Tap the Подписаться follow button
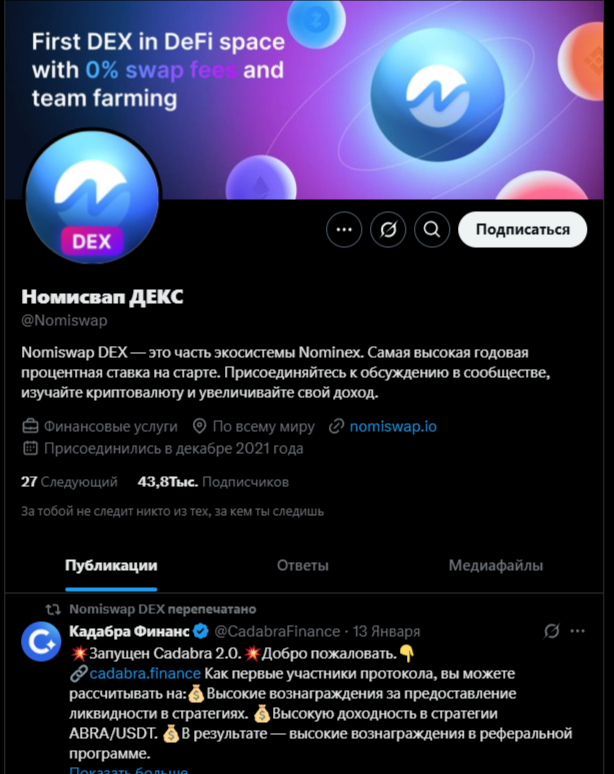The width and height of the screenshot is (614, 774). tap(522, 229)
